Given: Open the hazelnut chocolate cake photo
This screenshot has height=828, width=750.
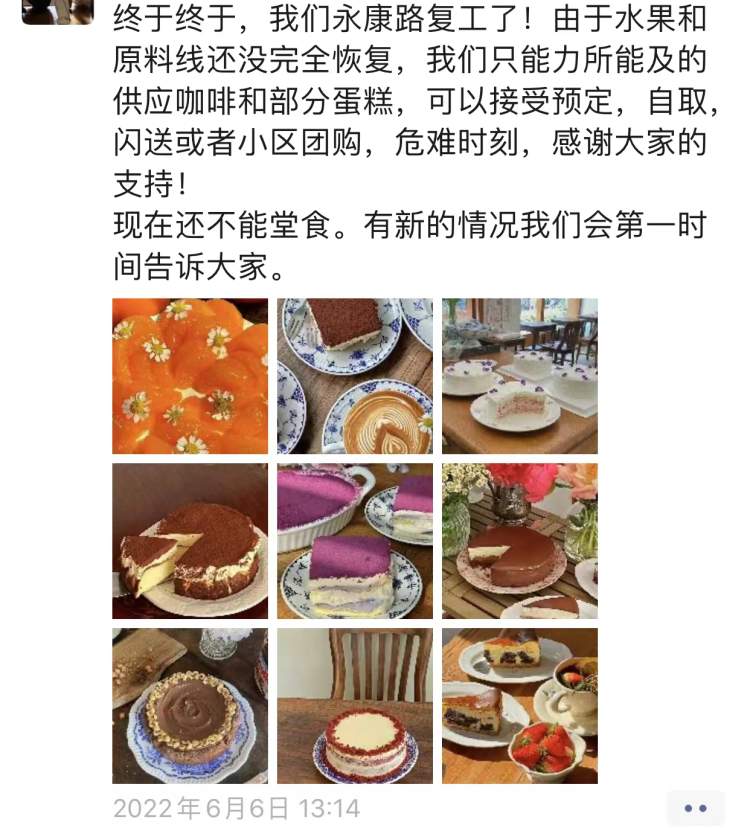Looking at the screenshot, I should pos(190,706).
